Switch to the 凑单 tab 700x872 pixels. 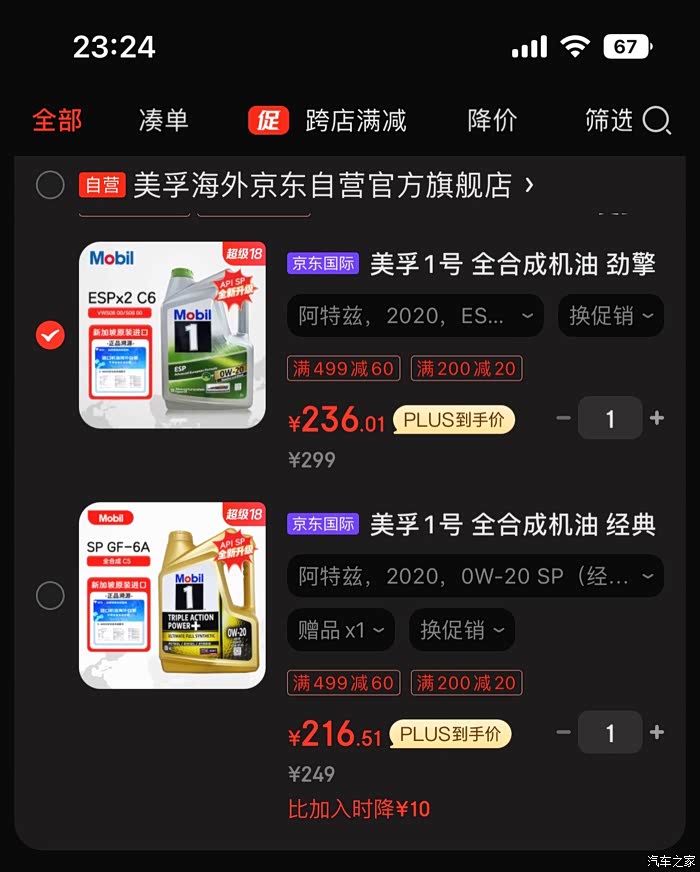click(163, 120)
